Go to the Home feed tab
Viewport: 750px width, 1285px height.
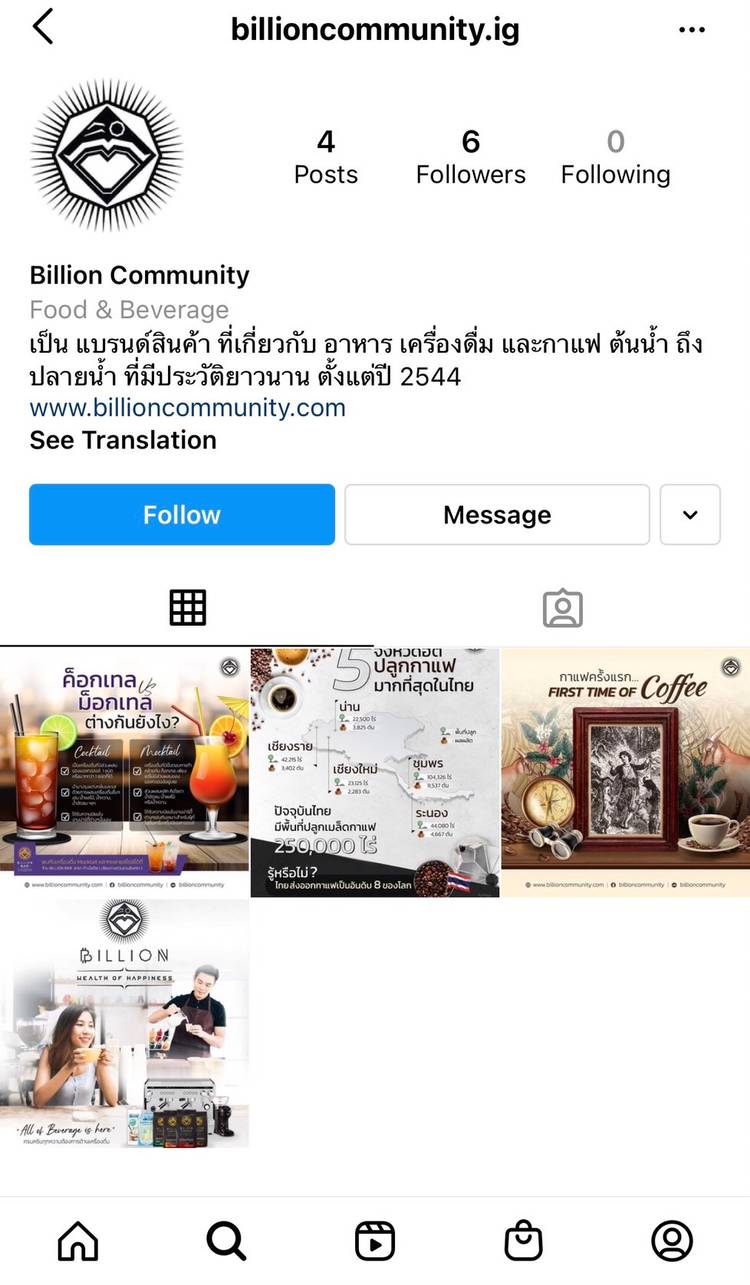[78, 1241]
